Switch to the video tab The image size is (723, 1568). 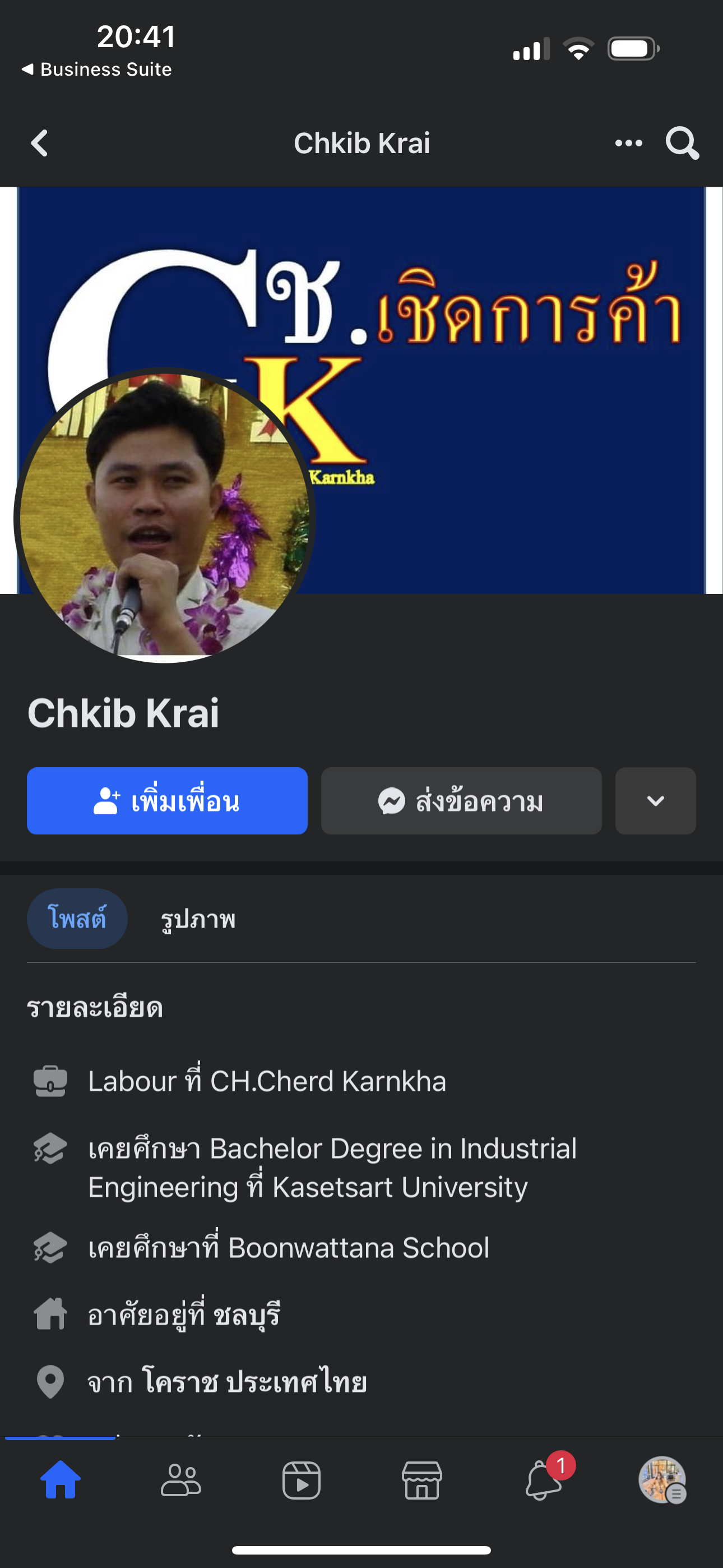click(302, 1481)
